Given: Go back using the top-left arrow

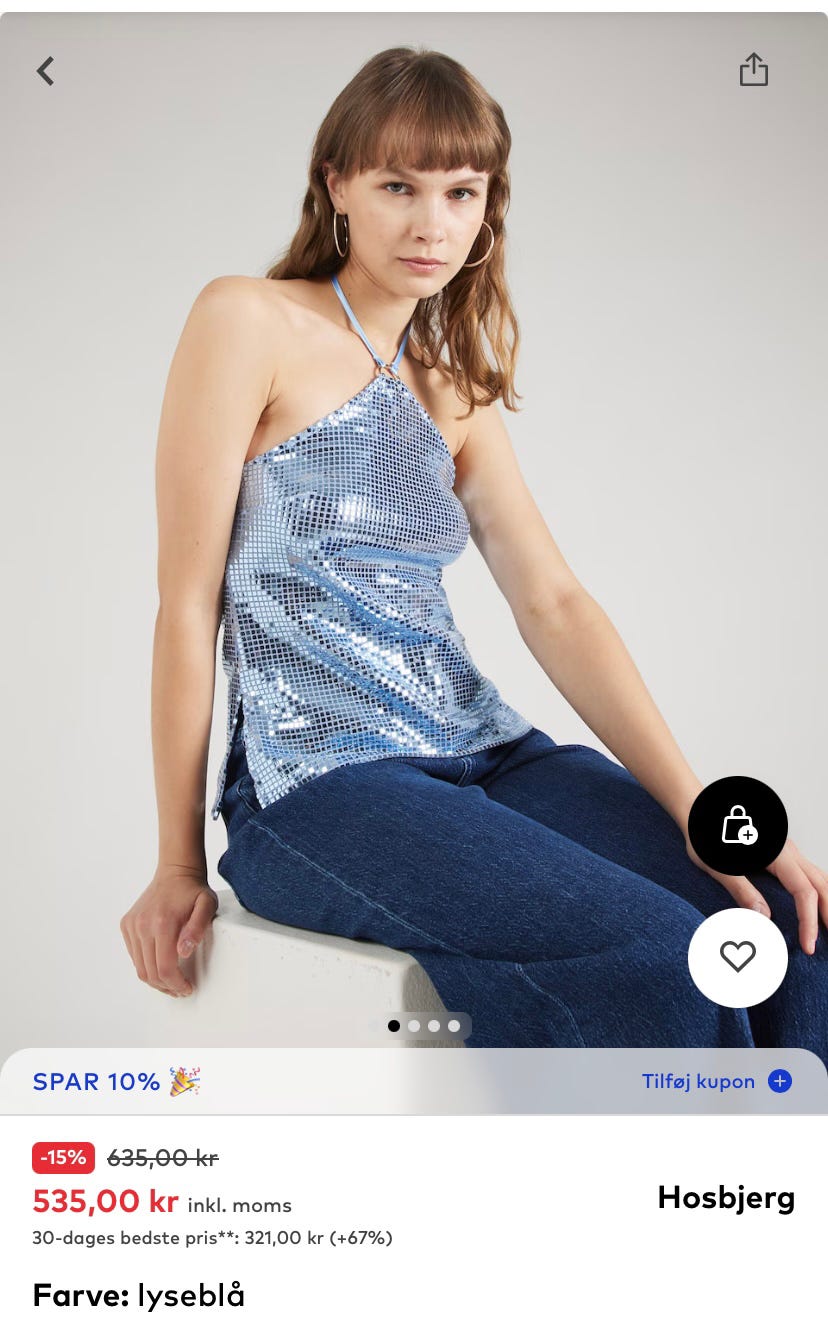Looking at the screenshot, I should [x=45, y=70].
